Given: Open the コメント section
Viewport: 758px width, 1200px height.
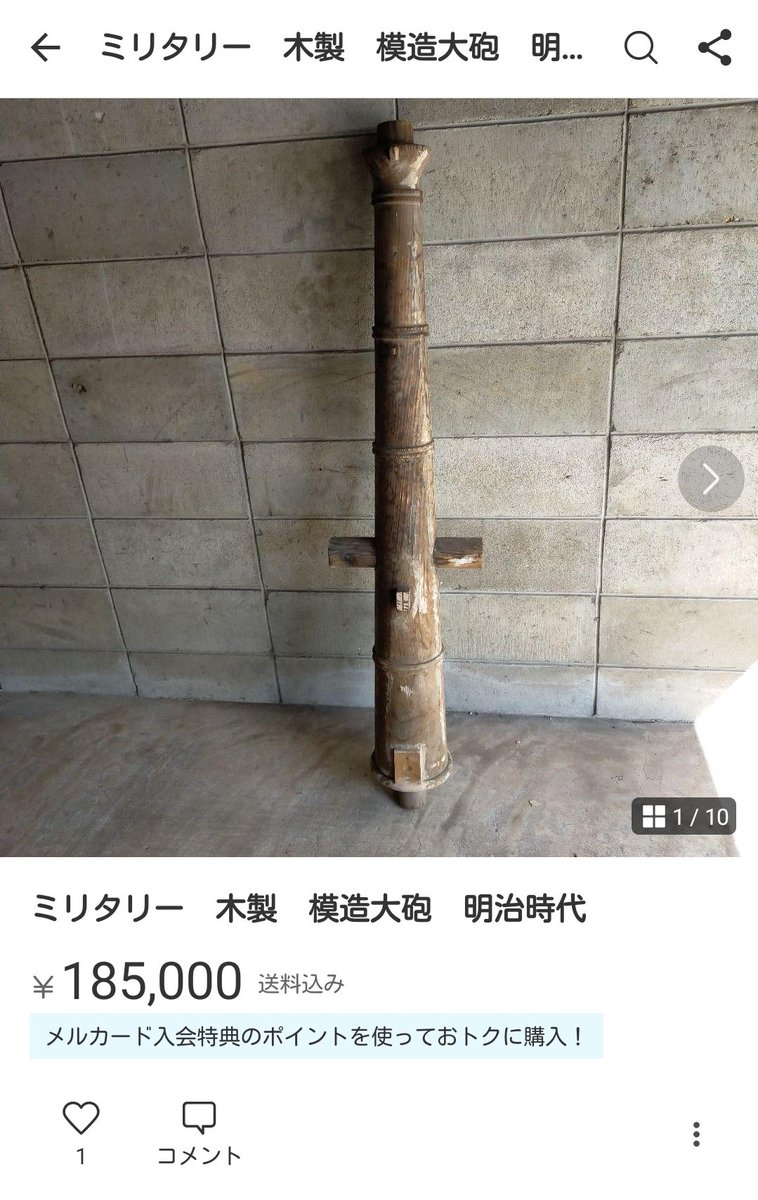Looking at the screenshot, I should (x=199, y=1133).
